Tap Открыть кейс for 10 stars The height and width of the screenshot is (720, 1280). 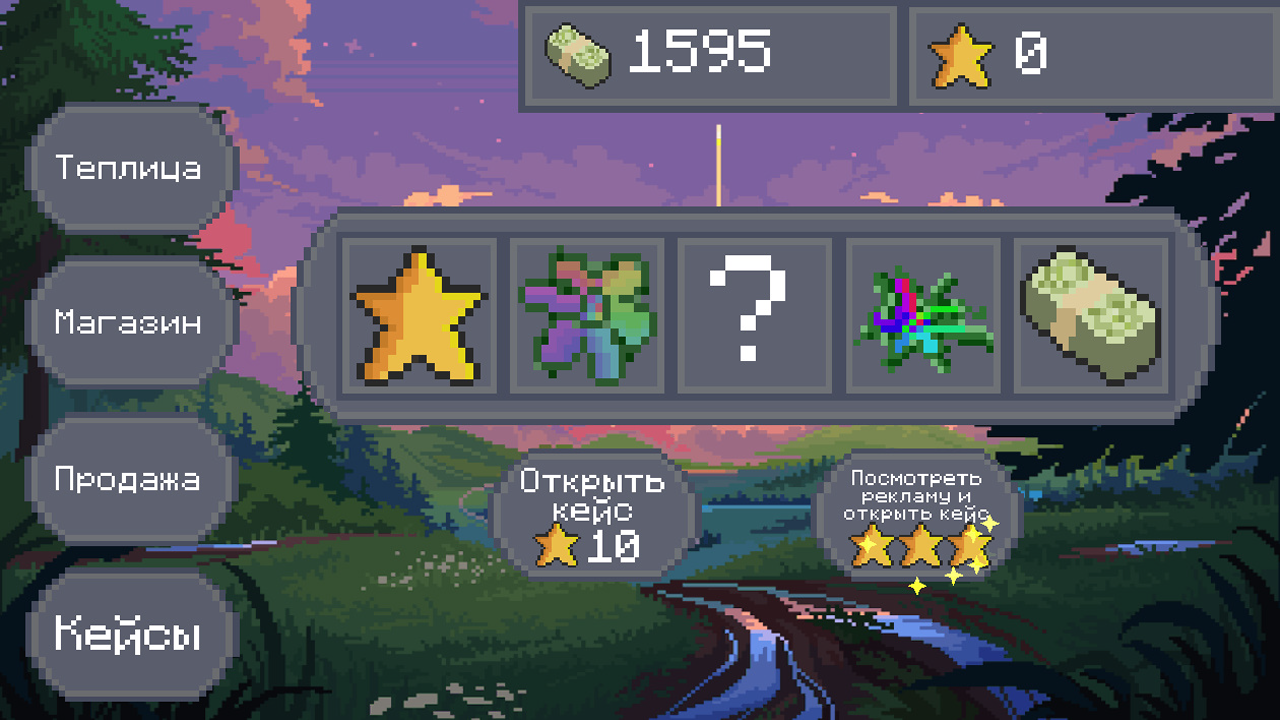click(x=592, y=516)
